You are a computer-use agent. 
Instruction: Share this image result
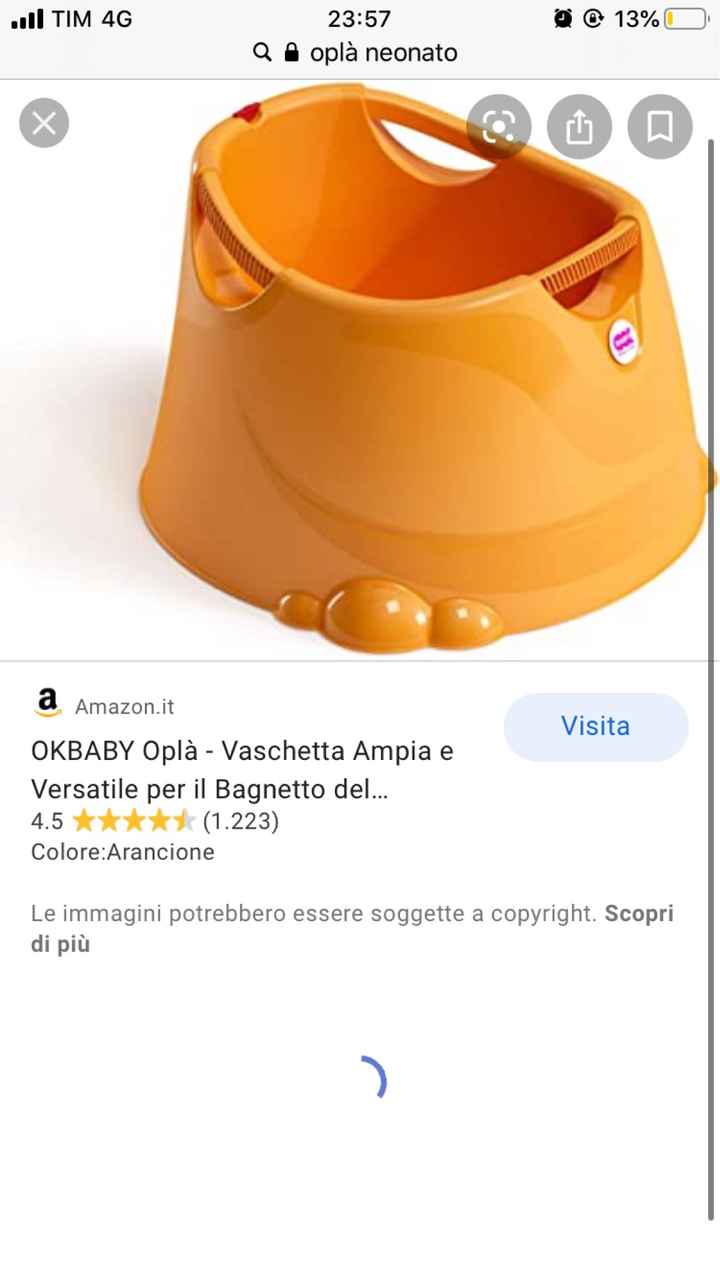[x=579, y=127]
